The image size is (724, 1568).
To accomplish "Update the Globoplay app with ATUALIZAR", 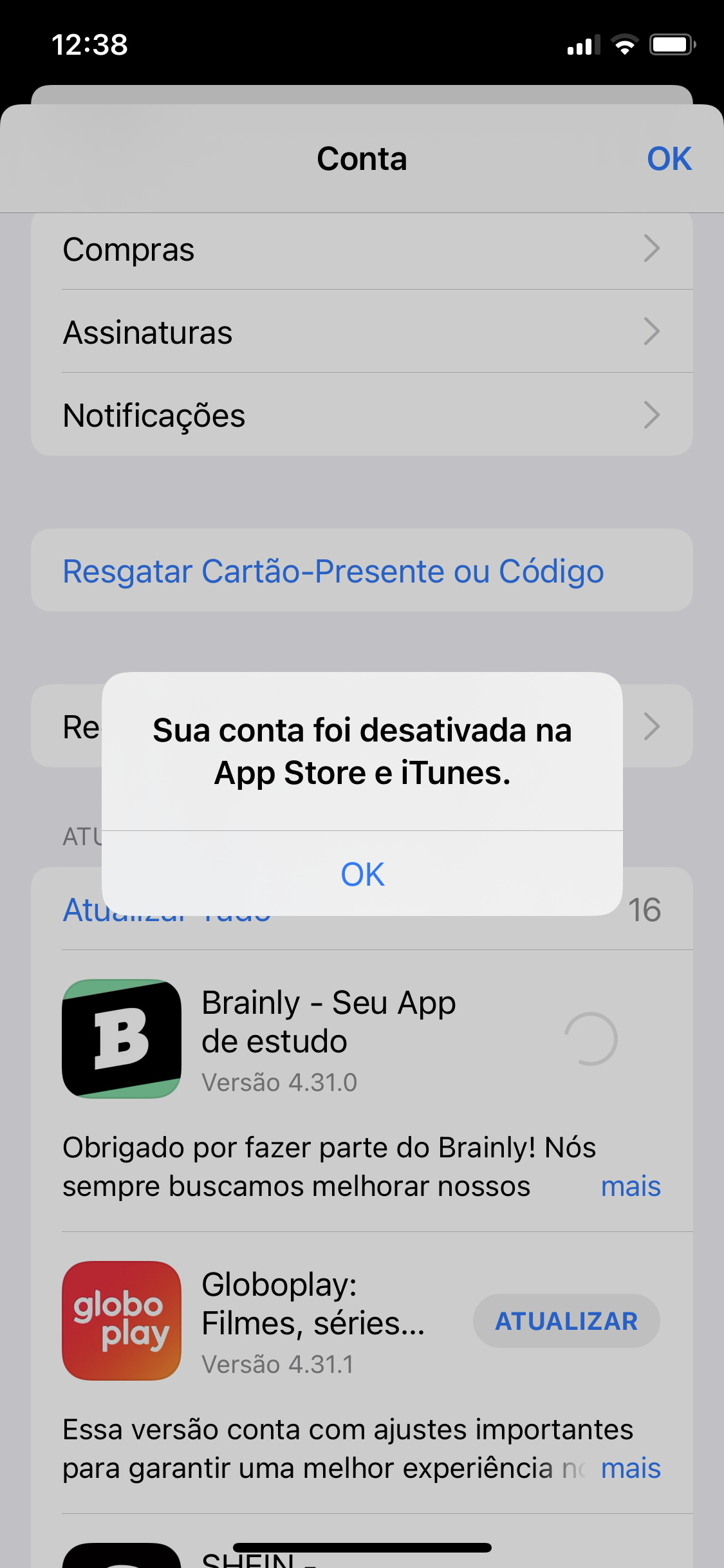I will pyautogui.click(x=566, y=1321).
